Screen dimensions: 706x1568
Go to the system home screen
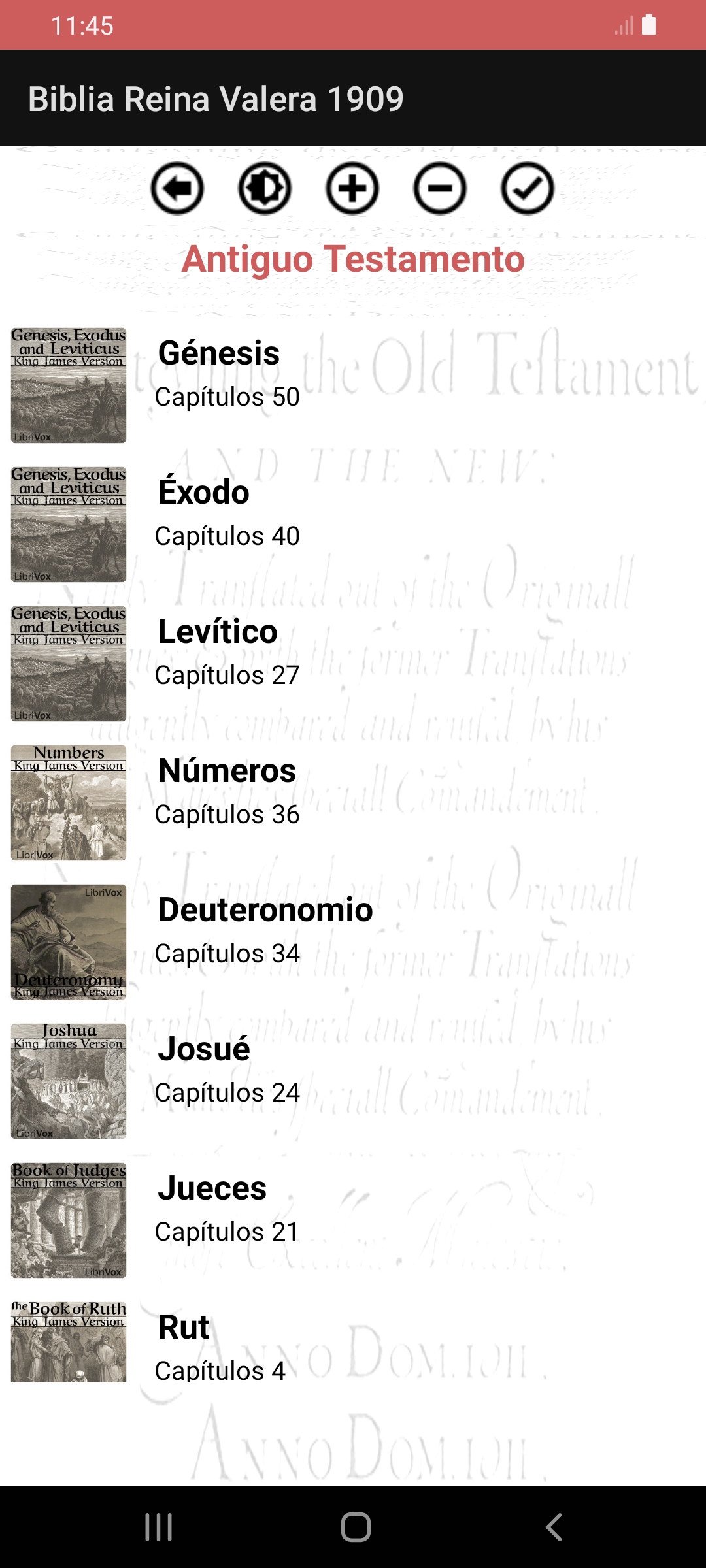click(356, 1527)
